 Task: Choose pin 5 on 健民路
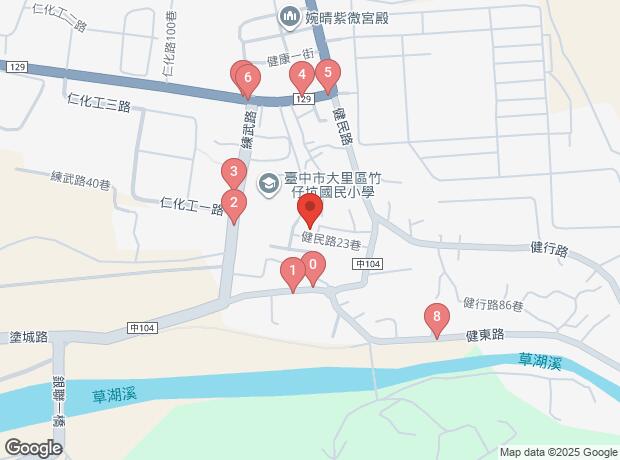327,73
